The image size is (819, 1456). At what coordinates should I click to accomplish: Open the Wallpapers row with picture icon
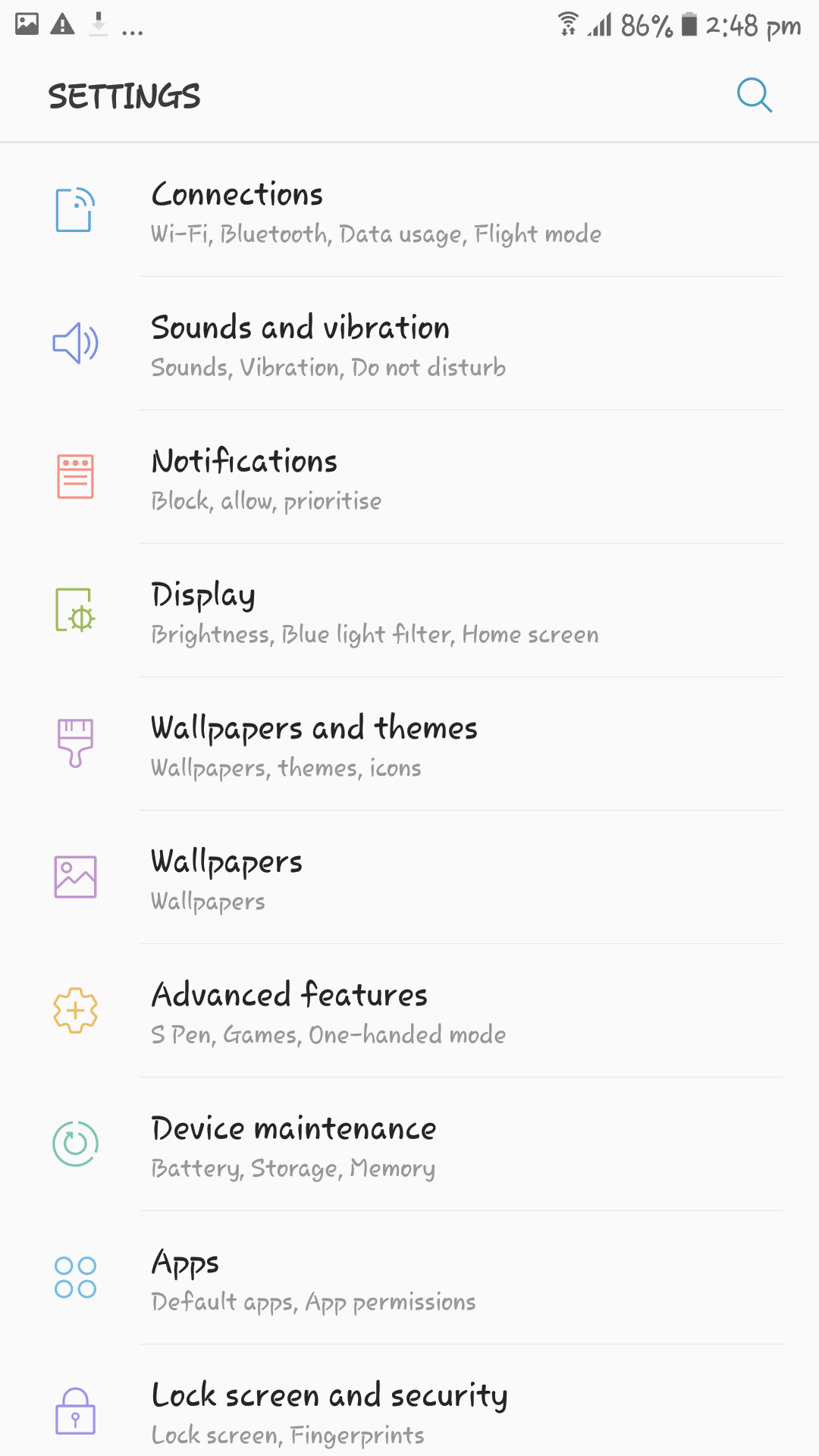click(x=409, y=877)
